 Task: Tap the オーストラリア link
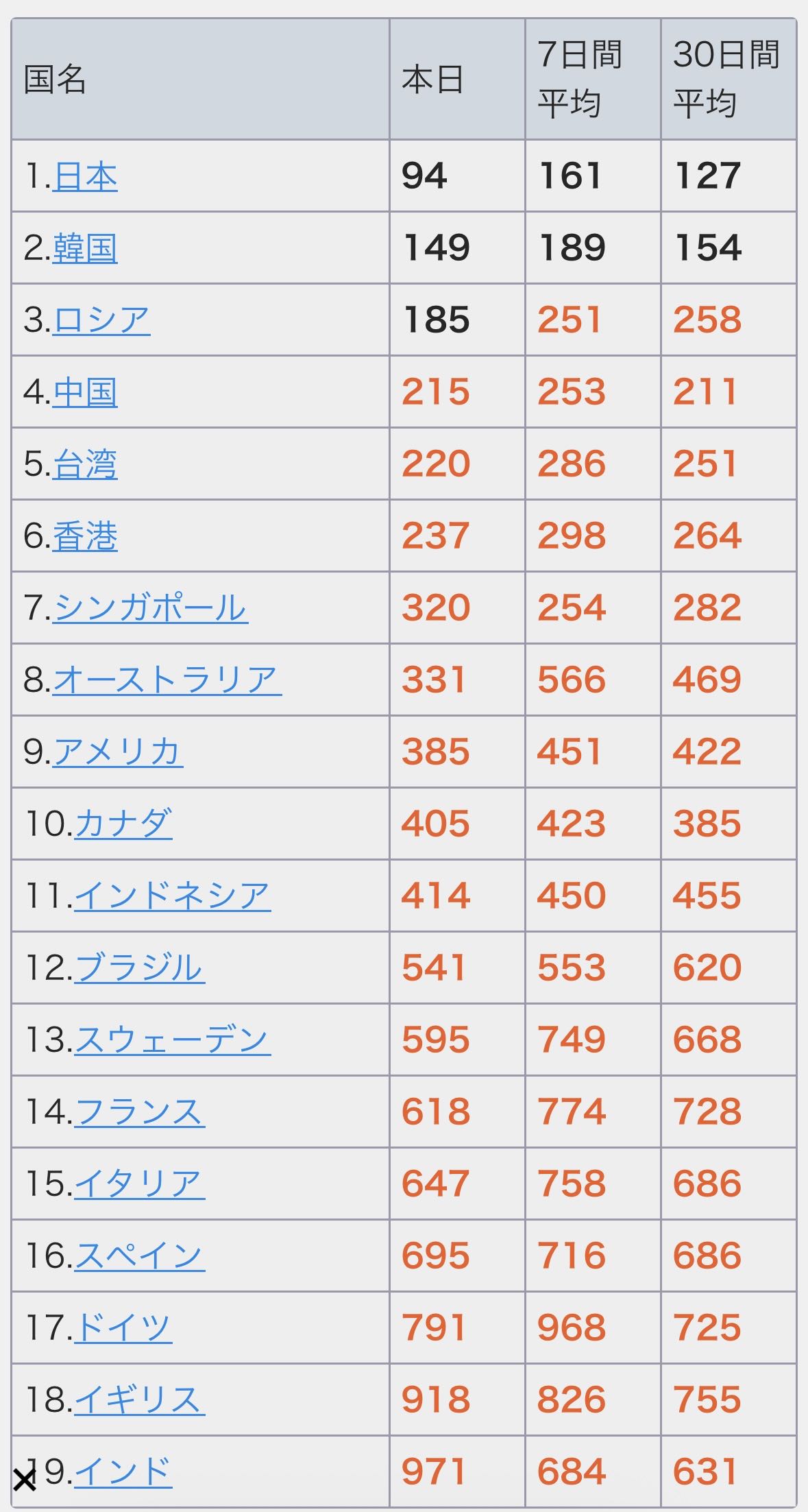pos(167,680)
